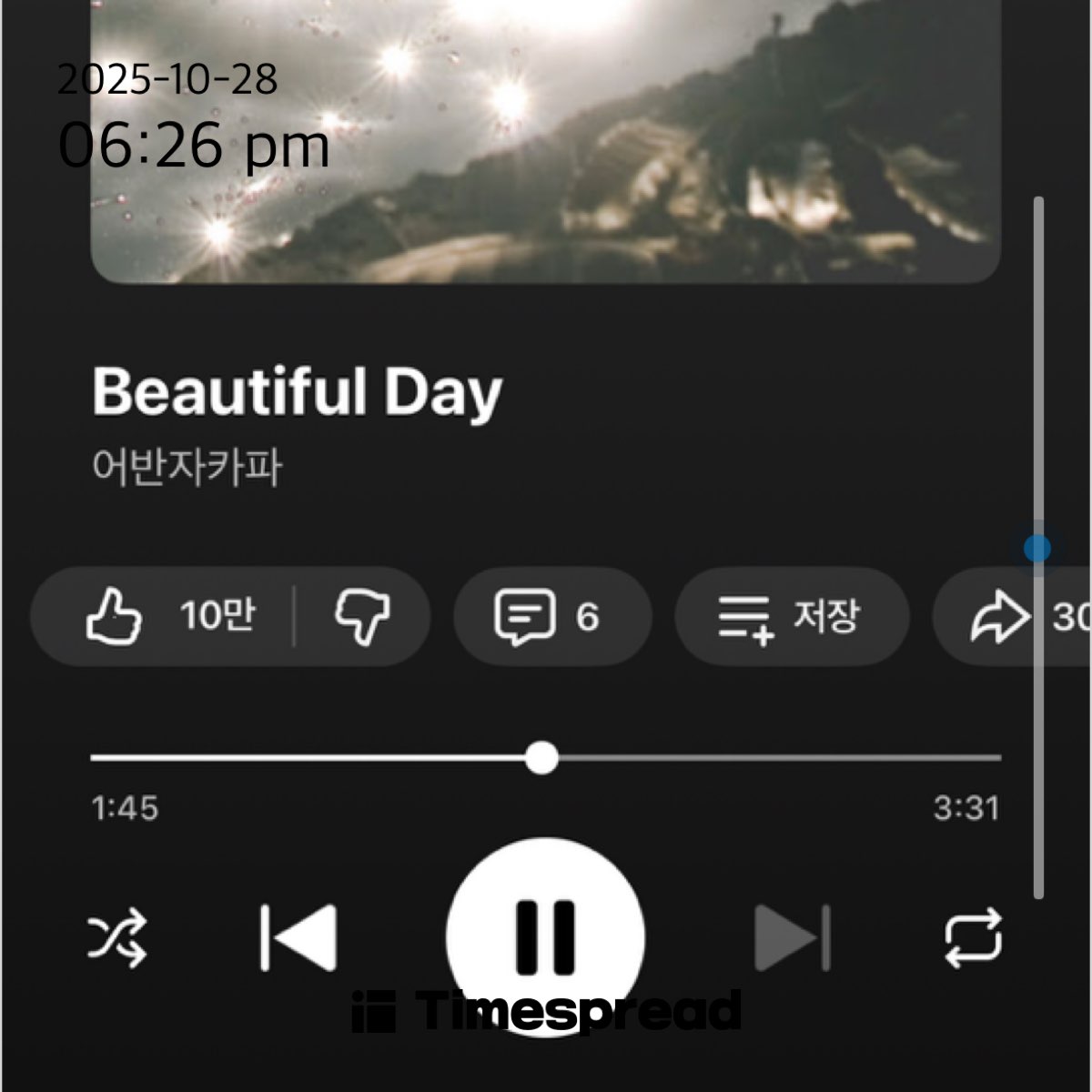Open the comments with 6 replies
The width and height of the screenshot is (1092, 1092).
click(x=551, y=616)
